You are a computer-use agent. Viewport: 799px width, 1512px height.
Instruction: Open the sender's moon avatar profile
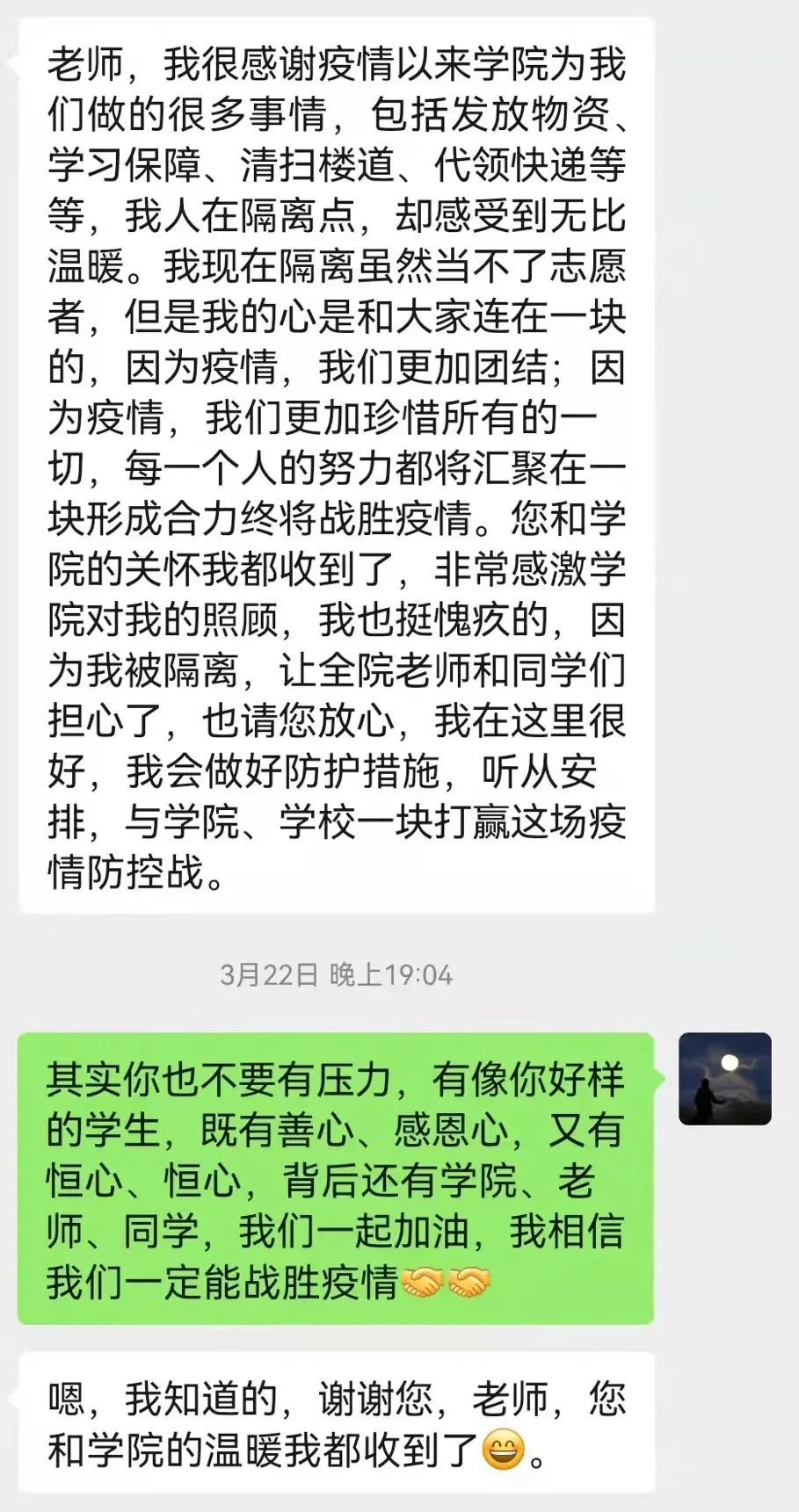click(724, 1079)
